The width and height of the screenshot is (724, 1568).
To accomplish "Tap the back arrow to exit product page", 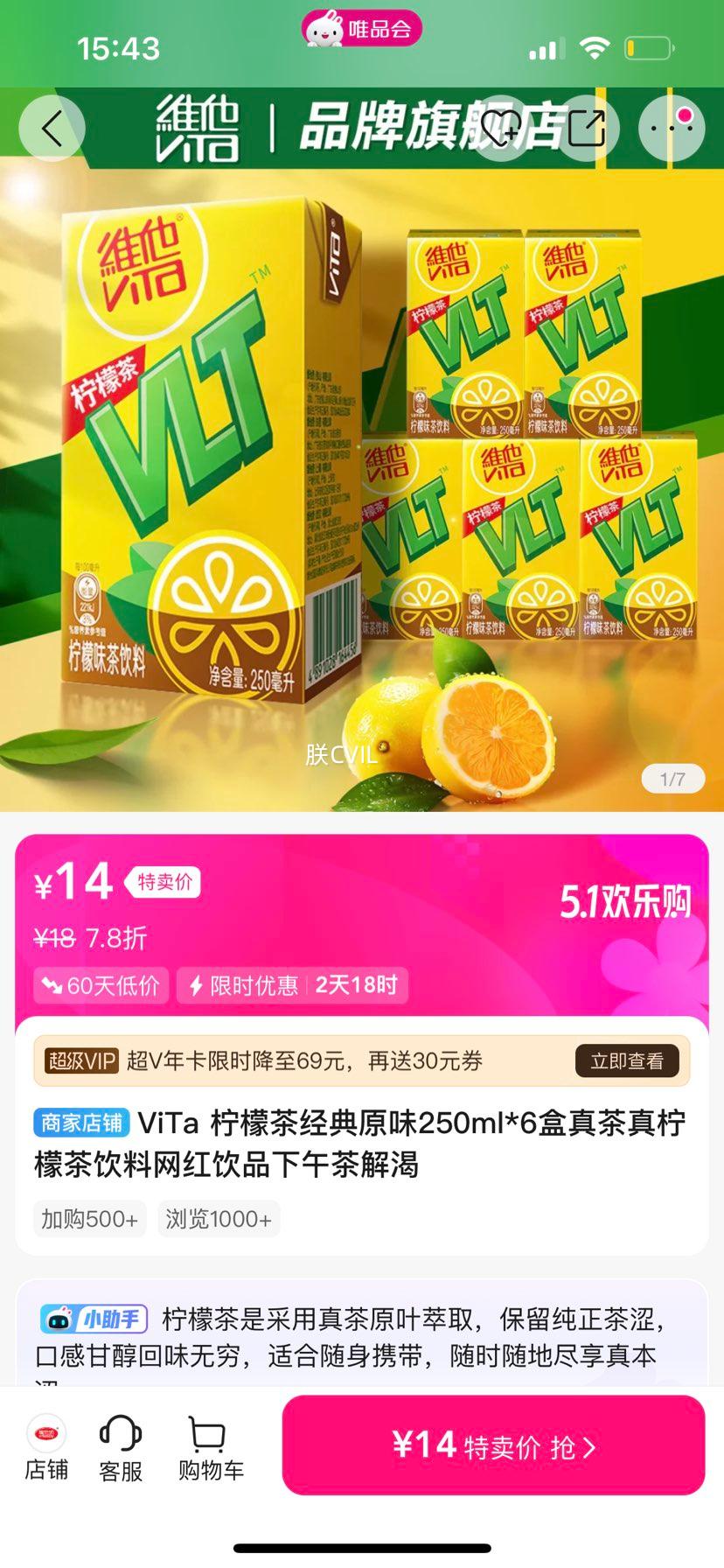I will pos(52,127).
